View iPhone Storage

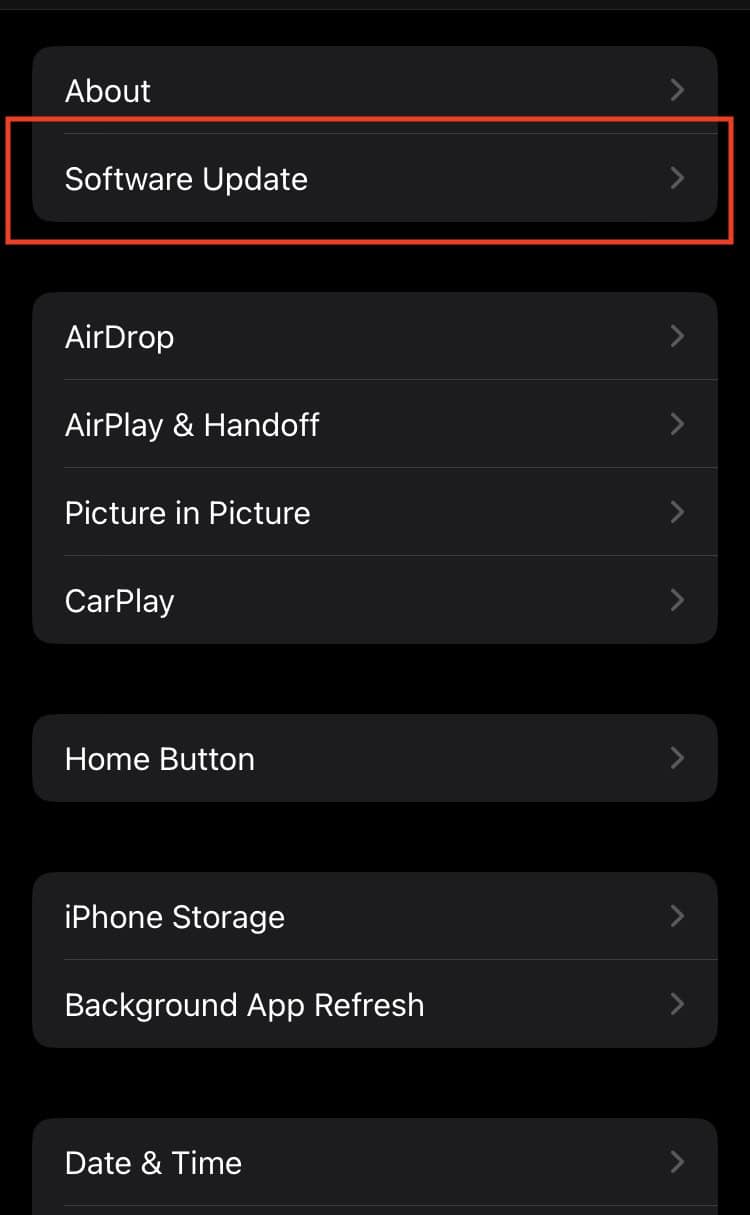tap(374, 917)
